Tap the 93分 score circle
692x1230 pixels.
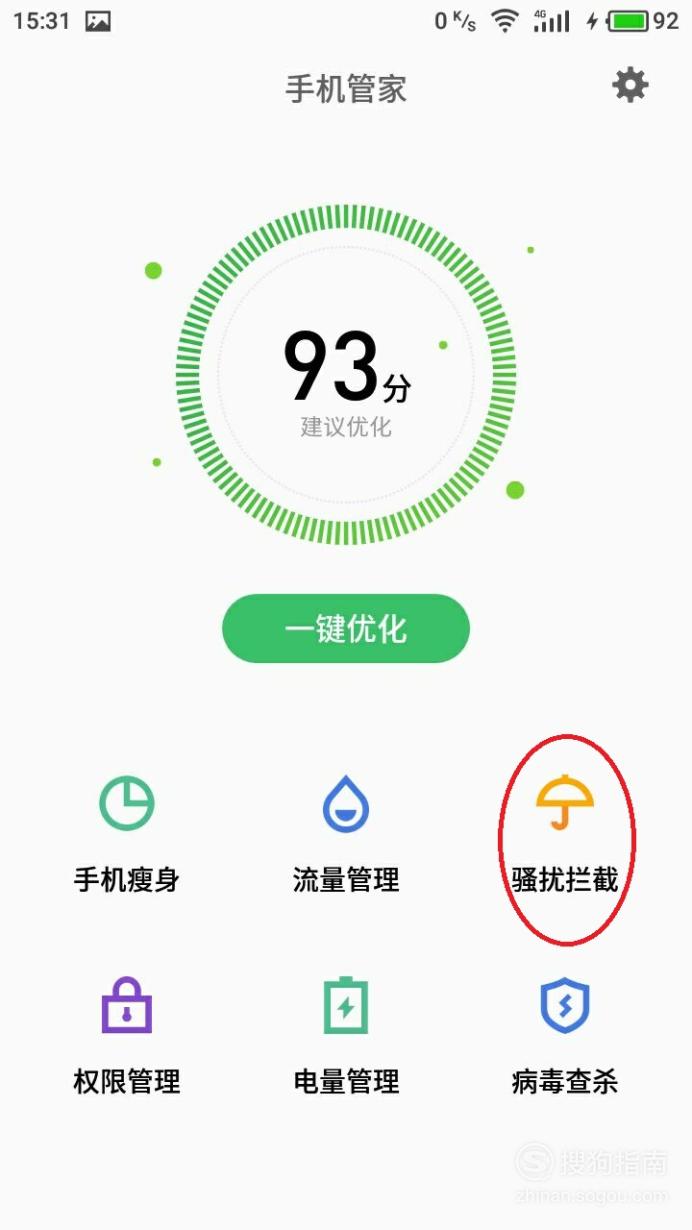point(346,375)
